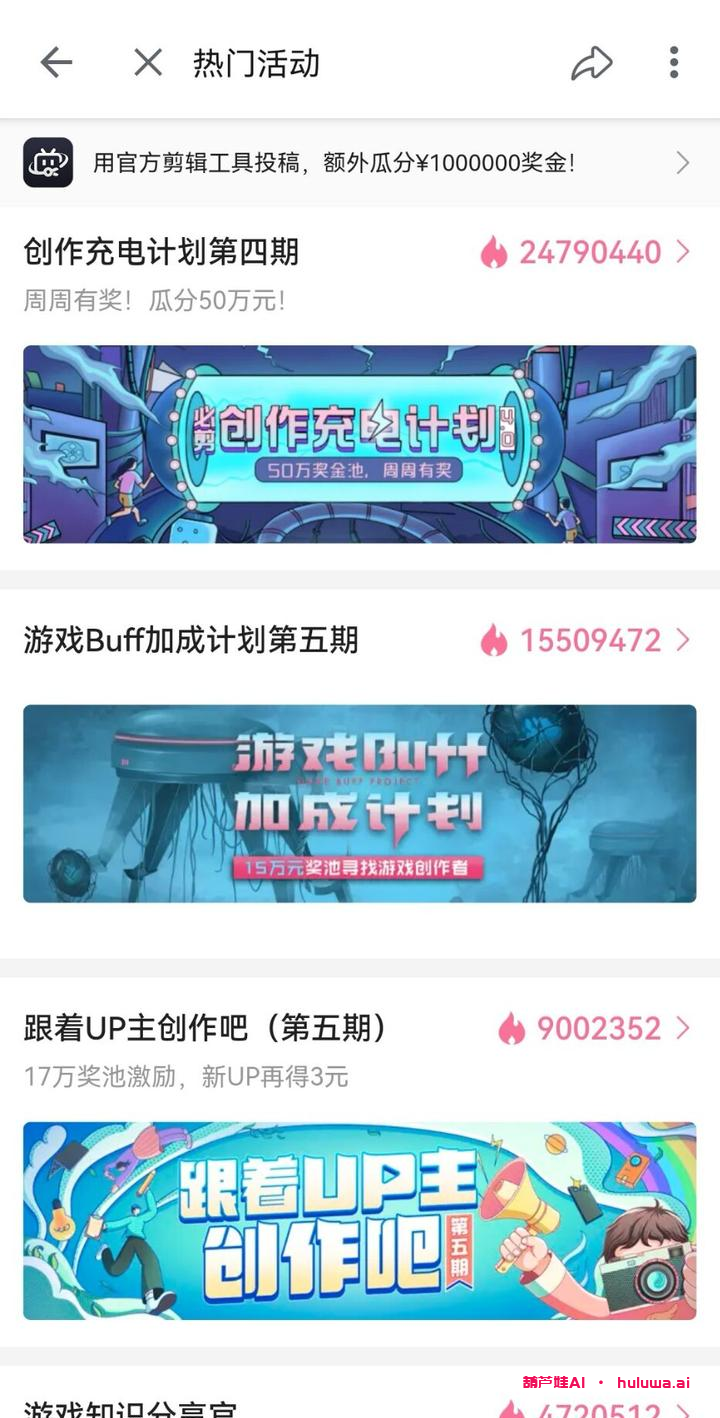Click the flame icon next to 9002352
This screenshot has width=720, height=1418.
pyautogui.click(x=510, y=1029)
